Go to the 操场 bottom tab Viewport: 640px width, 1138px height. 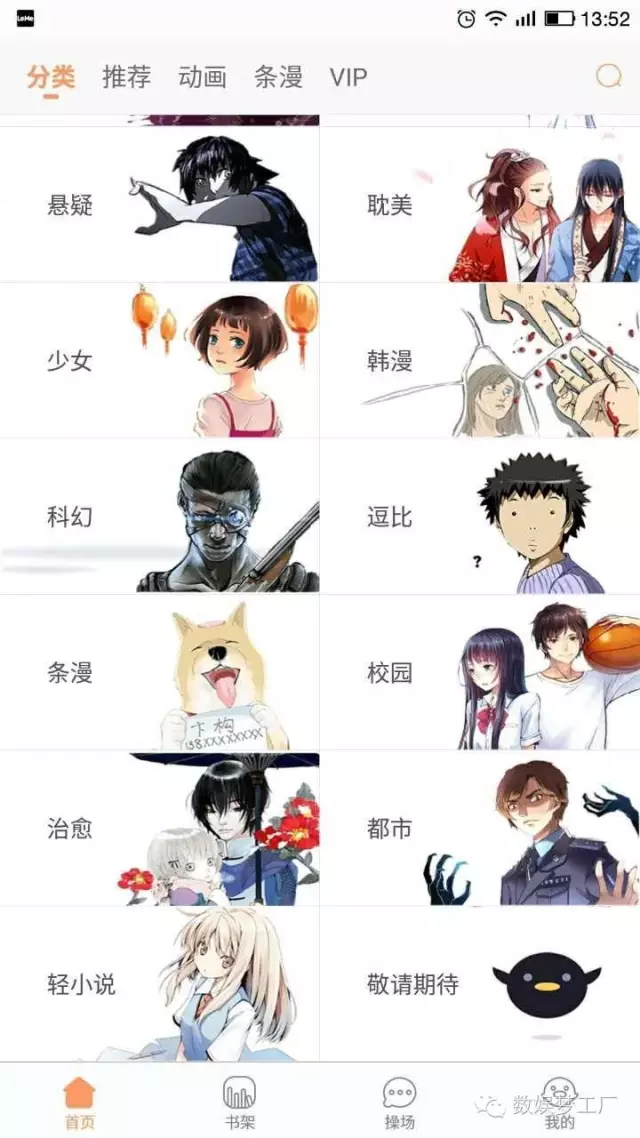[400, 1102]
